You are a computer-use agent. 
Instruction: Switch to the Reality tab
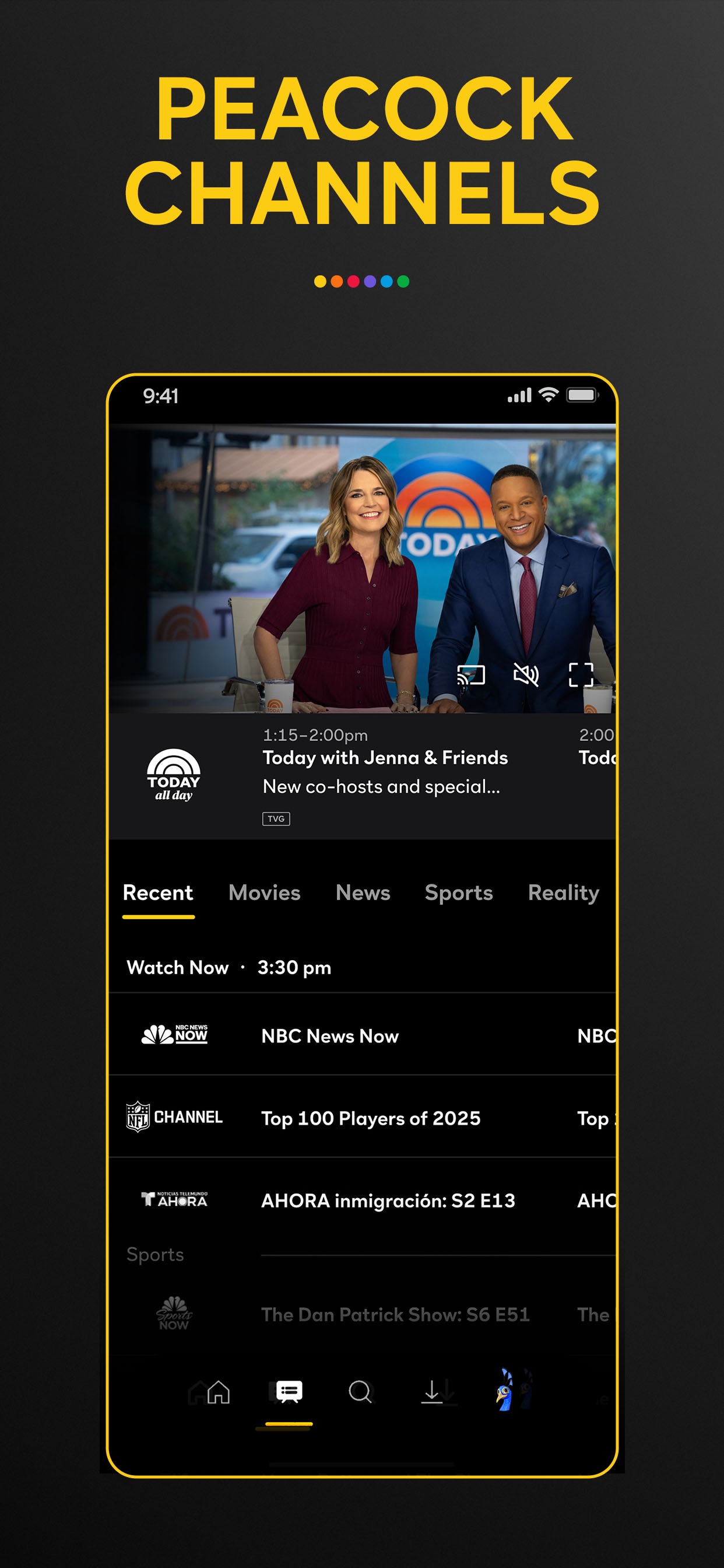click(x=563, y=892)
